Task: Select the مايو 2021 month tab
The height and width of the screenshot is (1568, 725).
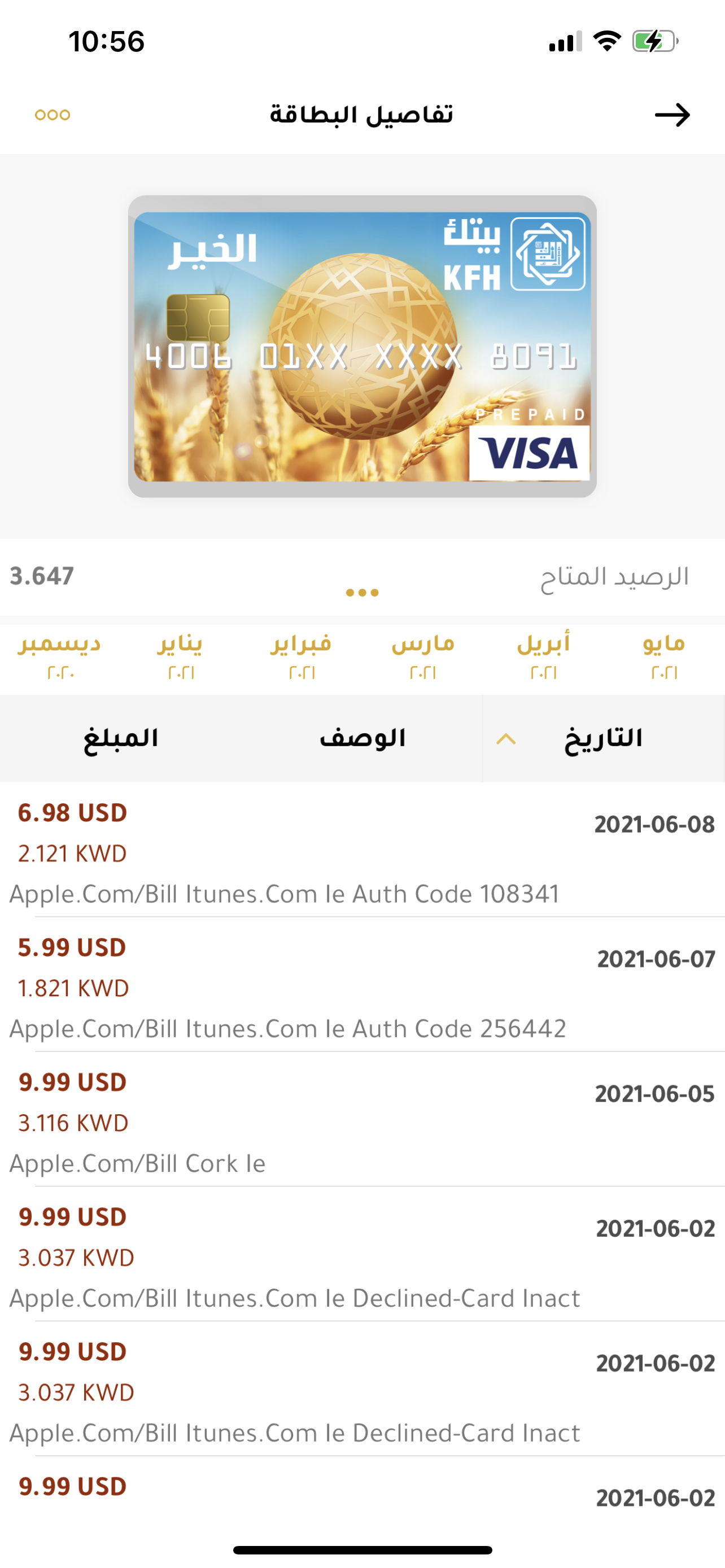Action: [x=663, y=658]
